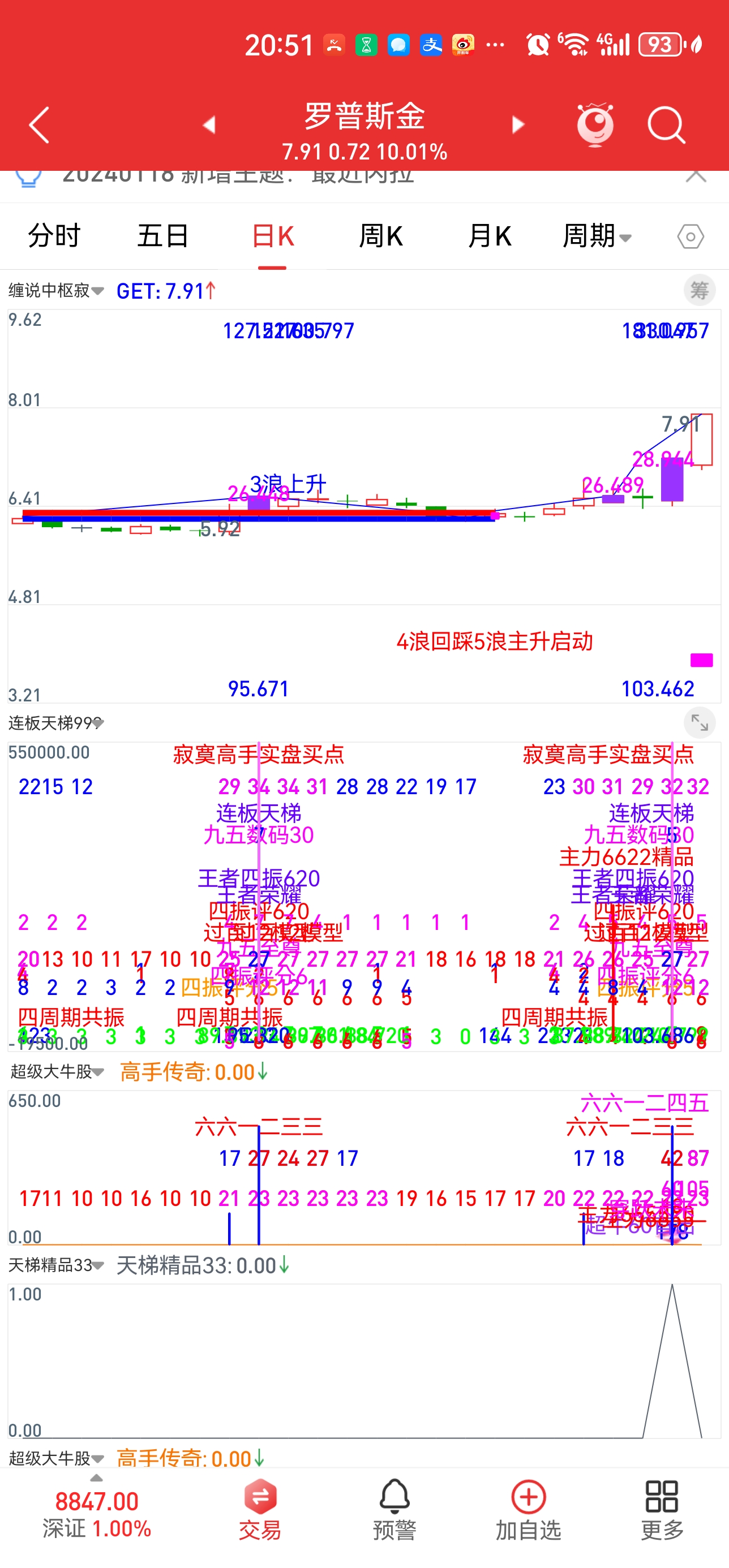Image resolution: width=729 pixels, height=1568 pixels.
Task: Dismiss the new theme notice banner
Action: [696, 176]
